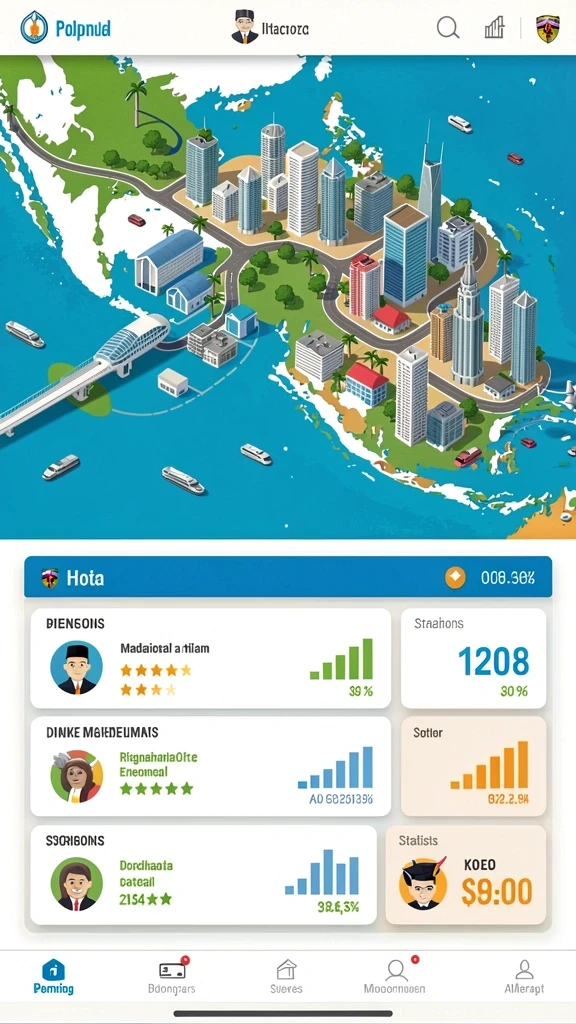Open the Statists KOEO card
The image size is (576, 1024).
pos(466,874)
